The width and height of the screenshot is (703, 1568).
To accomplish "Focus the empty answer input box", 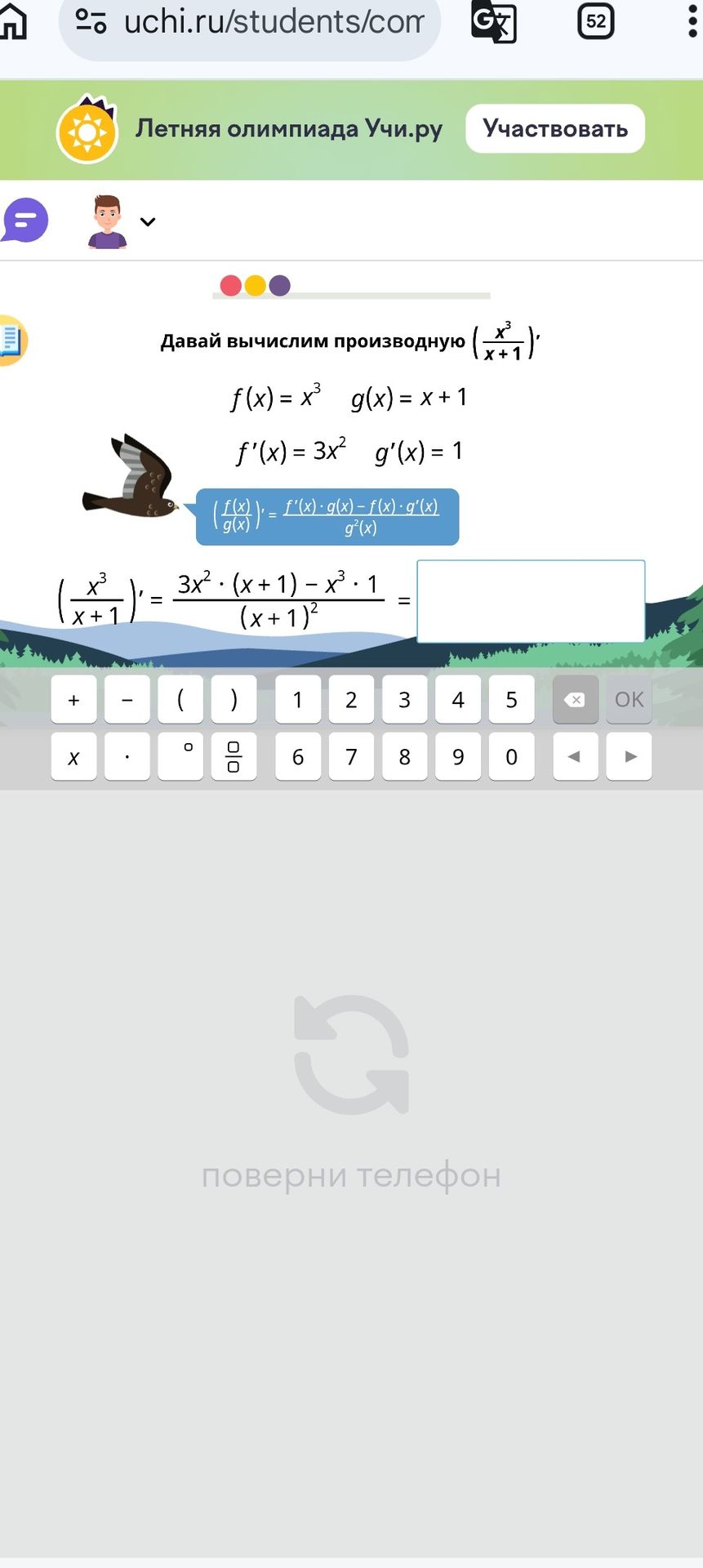I will 531,601.
